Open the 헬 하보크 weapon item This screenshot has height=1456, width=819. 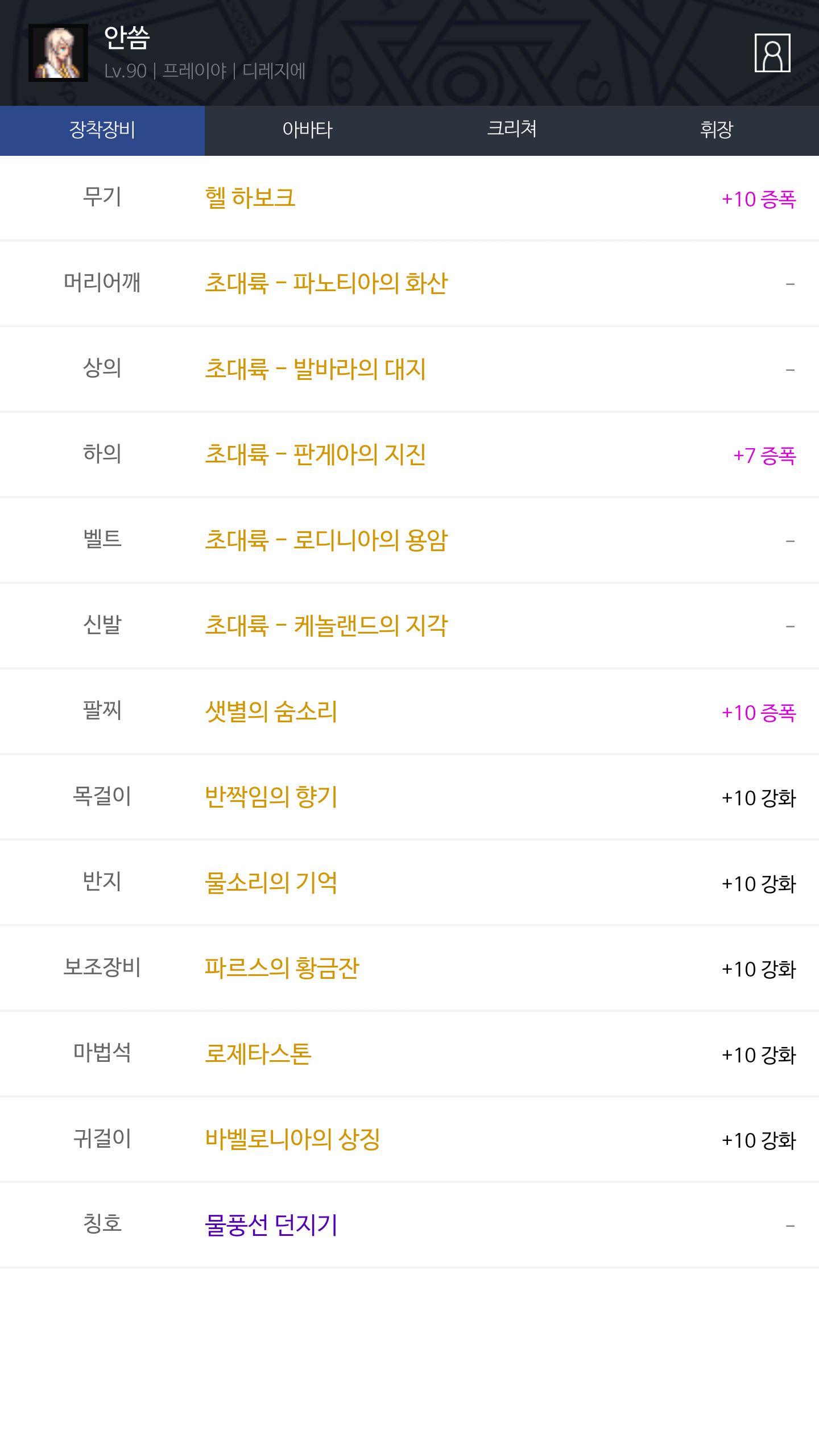pos(250,198)
